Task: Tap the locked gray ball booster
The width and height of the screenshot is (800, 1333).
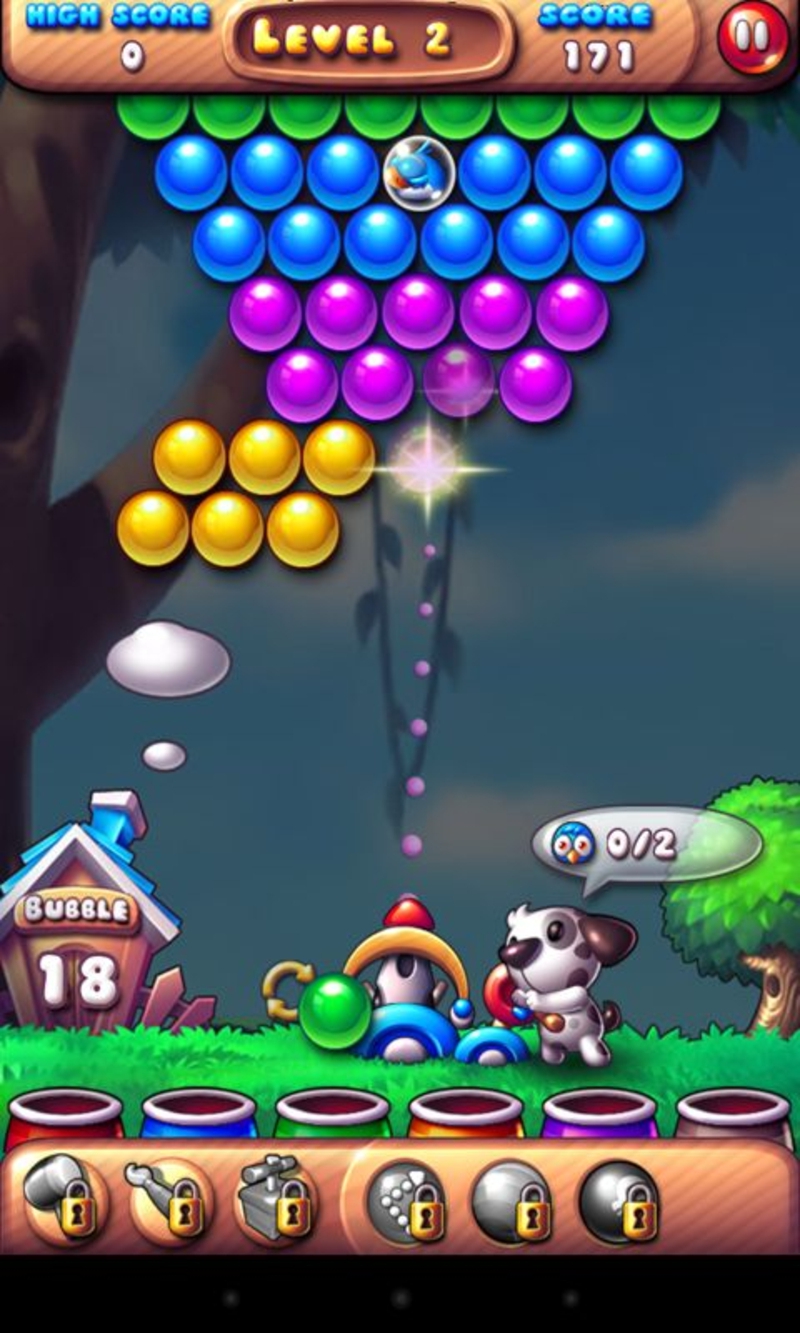Action: [510, 1199]
